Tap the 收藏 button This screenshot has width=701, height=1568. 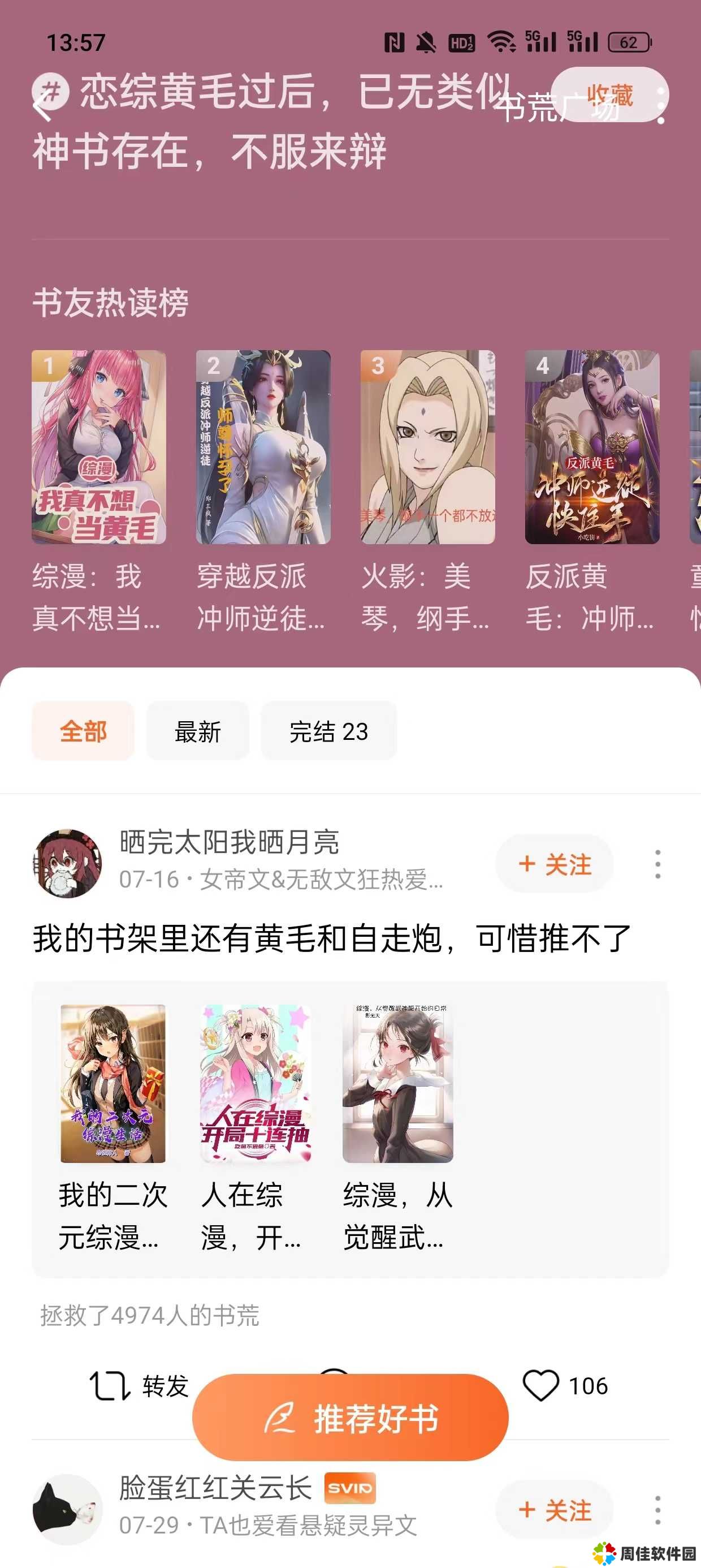point(608,96)
